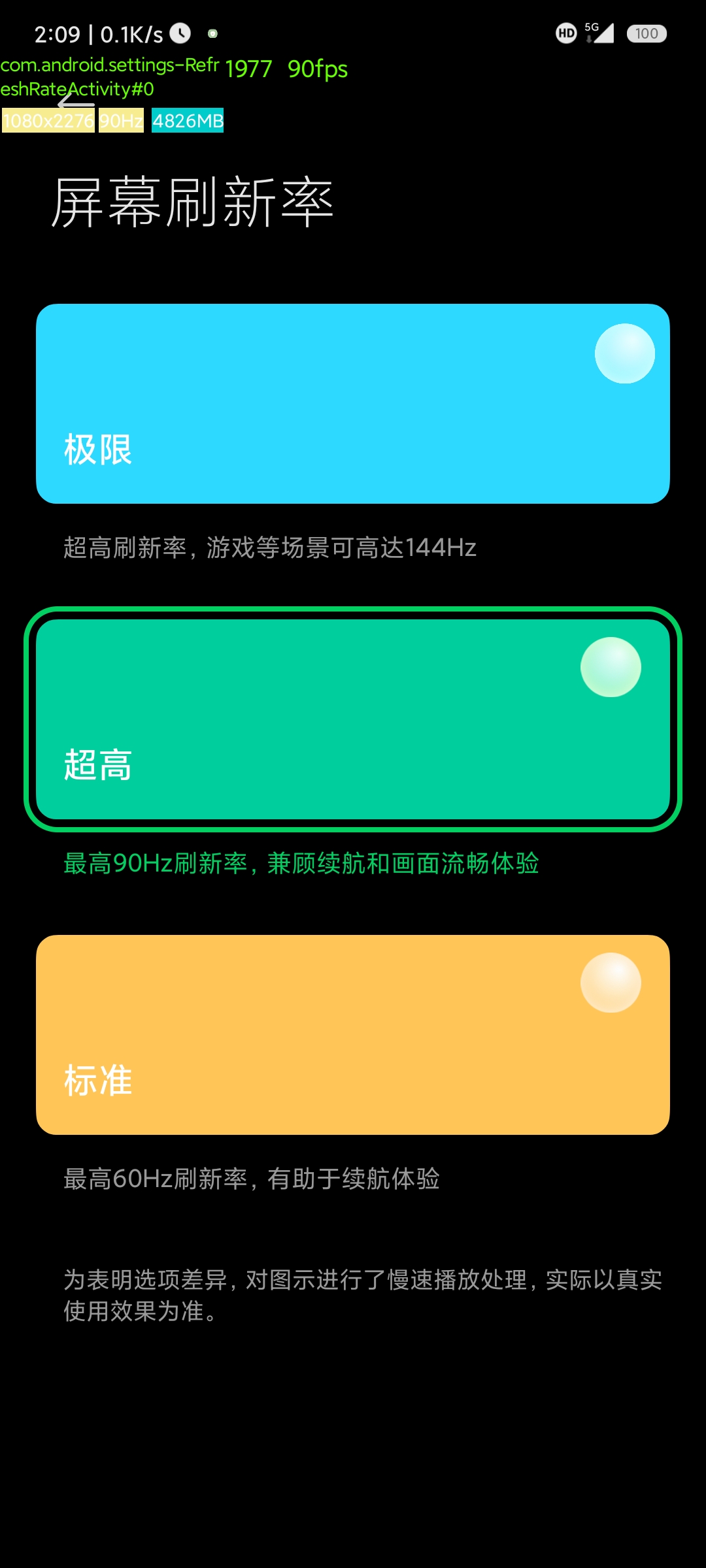Select the 标准 60Hz refresh rate card

click(353, 1035)
